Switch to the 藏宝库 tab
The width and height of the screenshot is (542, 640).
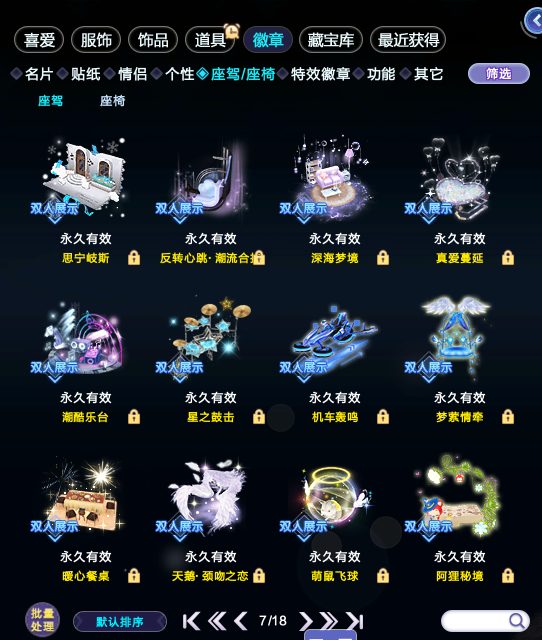(331, 40)
